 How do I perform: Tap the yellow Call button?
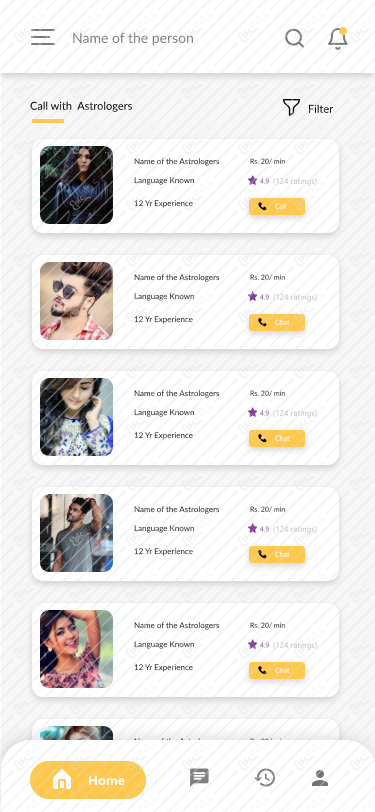tap(277, 207)
